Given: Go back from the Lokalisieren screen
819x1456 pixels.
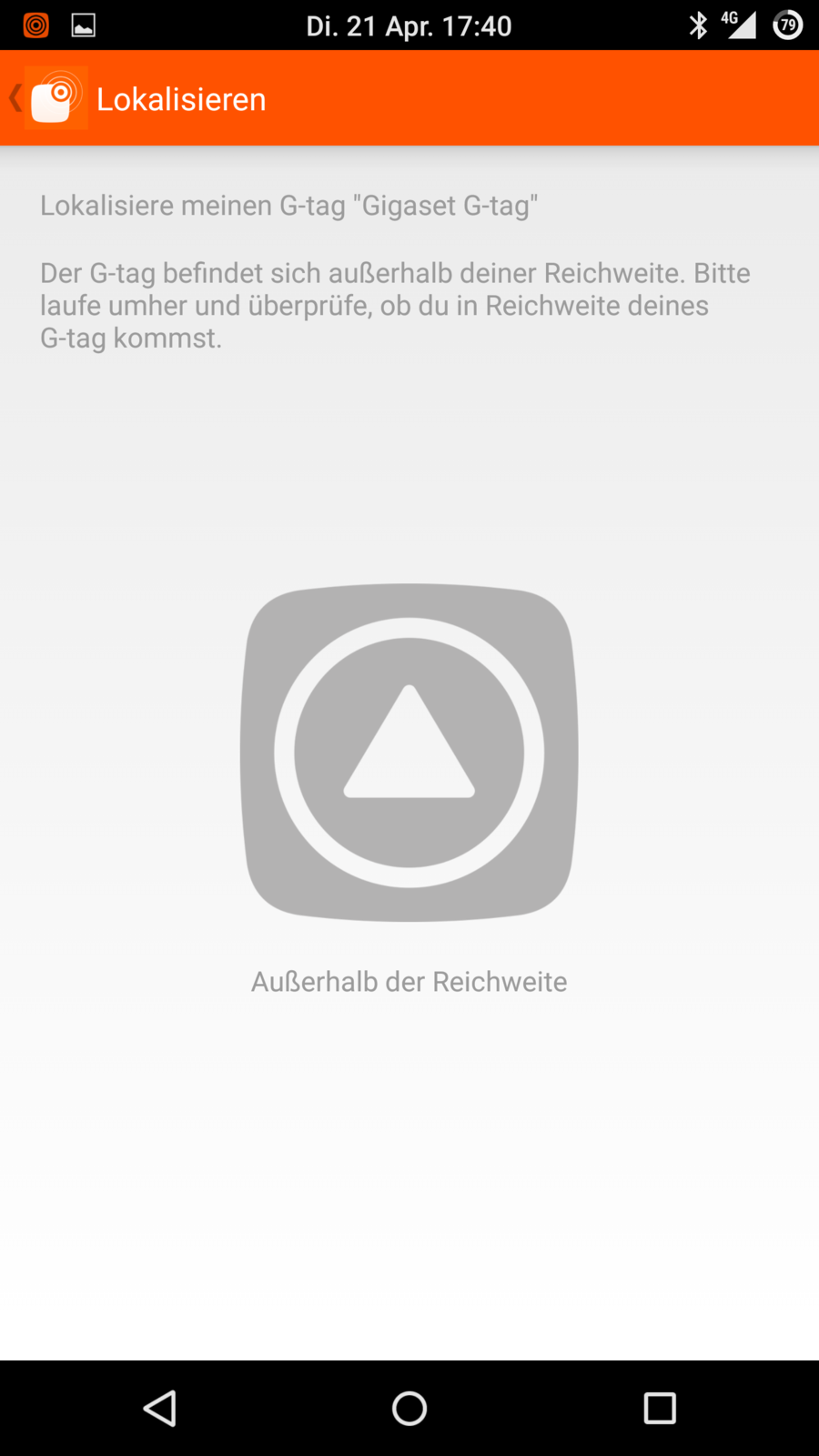Looking at the screenshot, I should coord(45,98).
